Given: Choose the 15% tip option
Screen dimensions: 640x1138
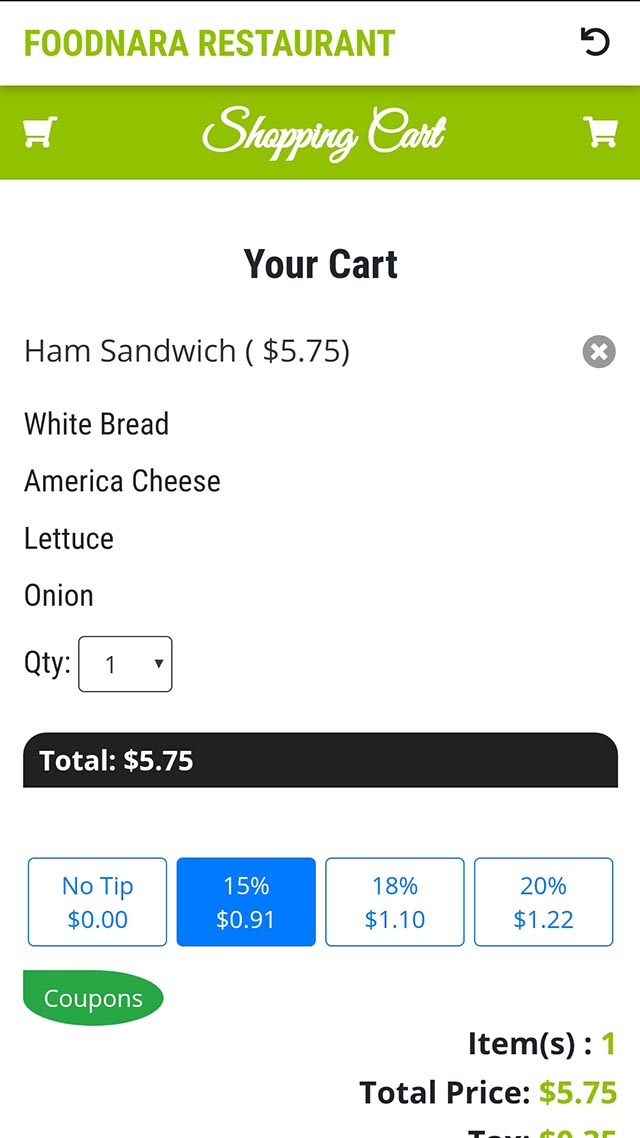Looking at the screenshot, I should pyautogui.click(x=246, y=902).
